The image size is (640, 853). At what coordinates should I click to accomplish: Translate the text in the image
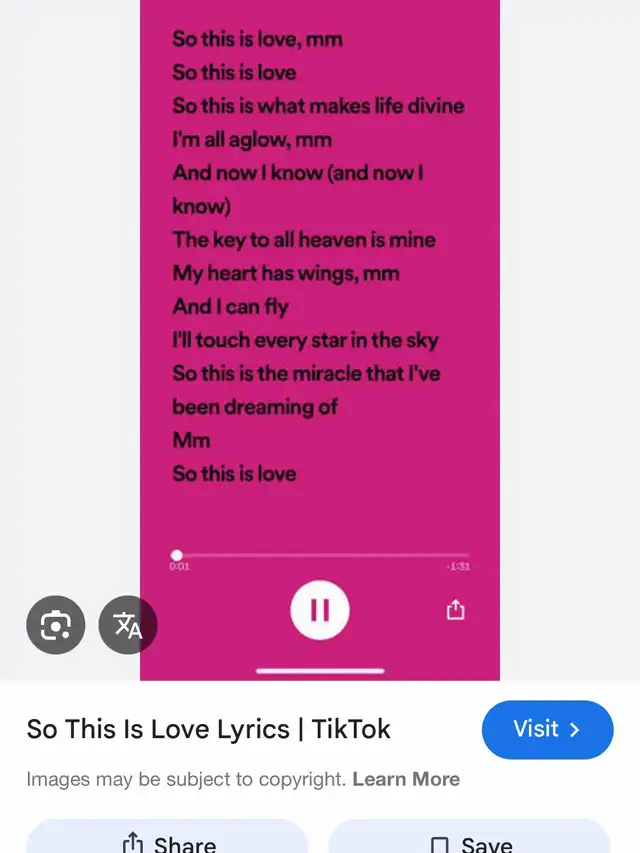(x=128, y=625)
